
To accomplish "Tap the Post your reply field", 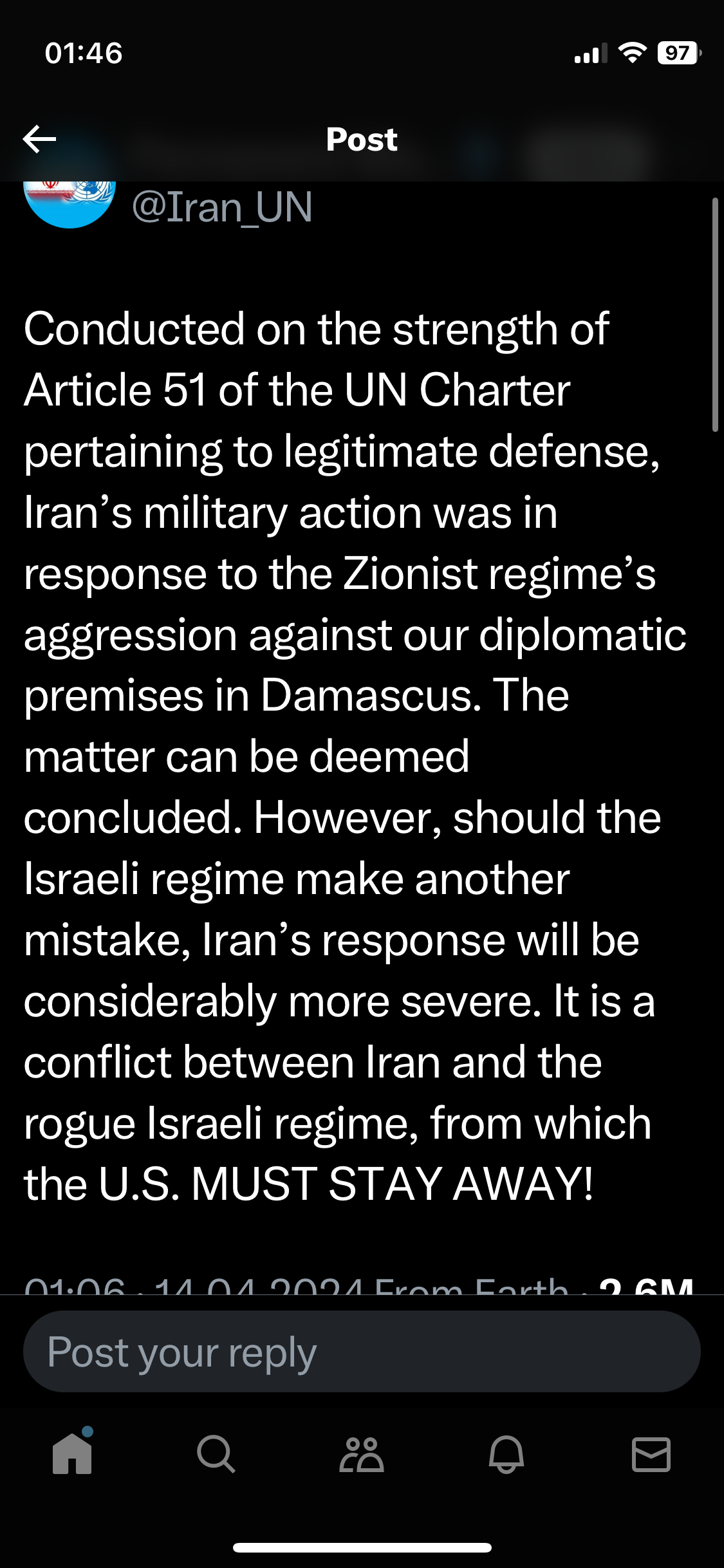I will (x=361, y=1352).
